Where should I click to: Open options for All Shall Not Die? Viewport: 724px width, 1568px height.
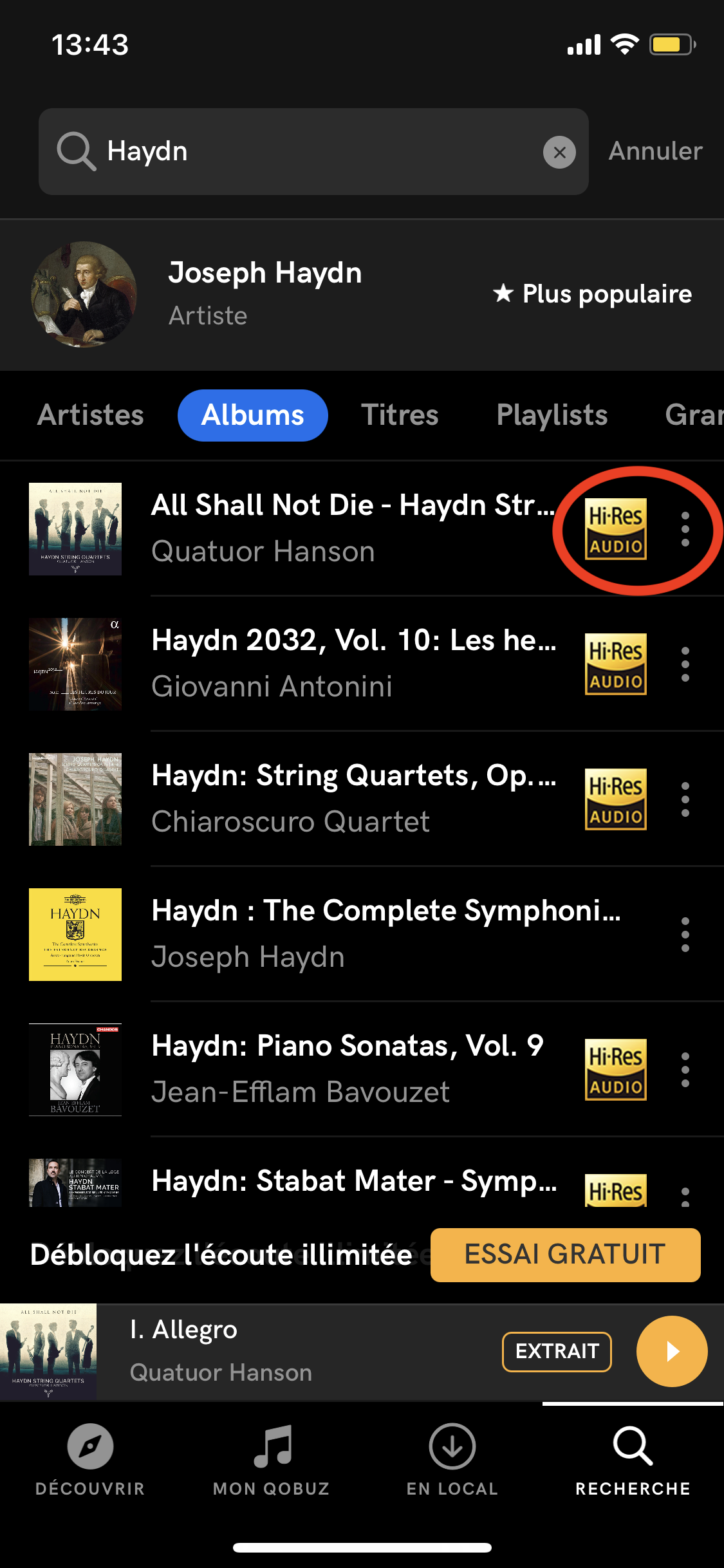pyautogui.click(x=685, y=529)
